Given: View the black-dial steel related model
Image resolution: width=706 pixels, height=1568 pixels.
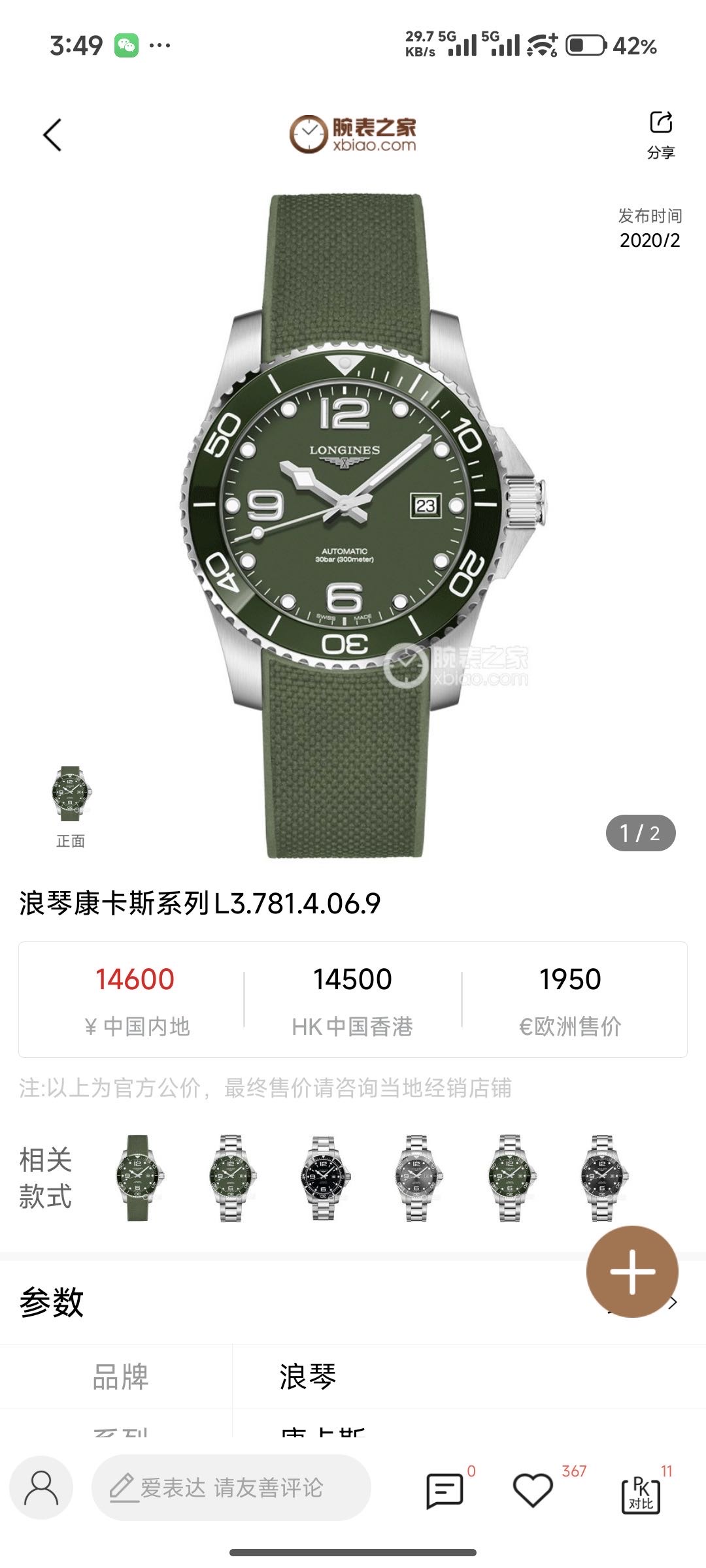Looking at the screenshot, I should coord(324,1178).
